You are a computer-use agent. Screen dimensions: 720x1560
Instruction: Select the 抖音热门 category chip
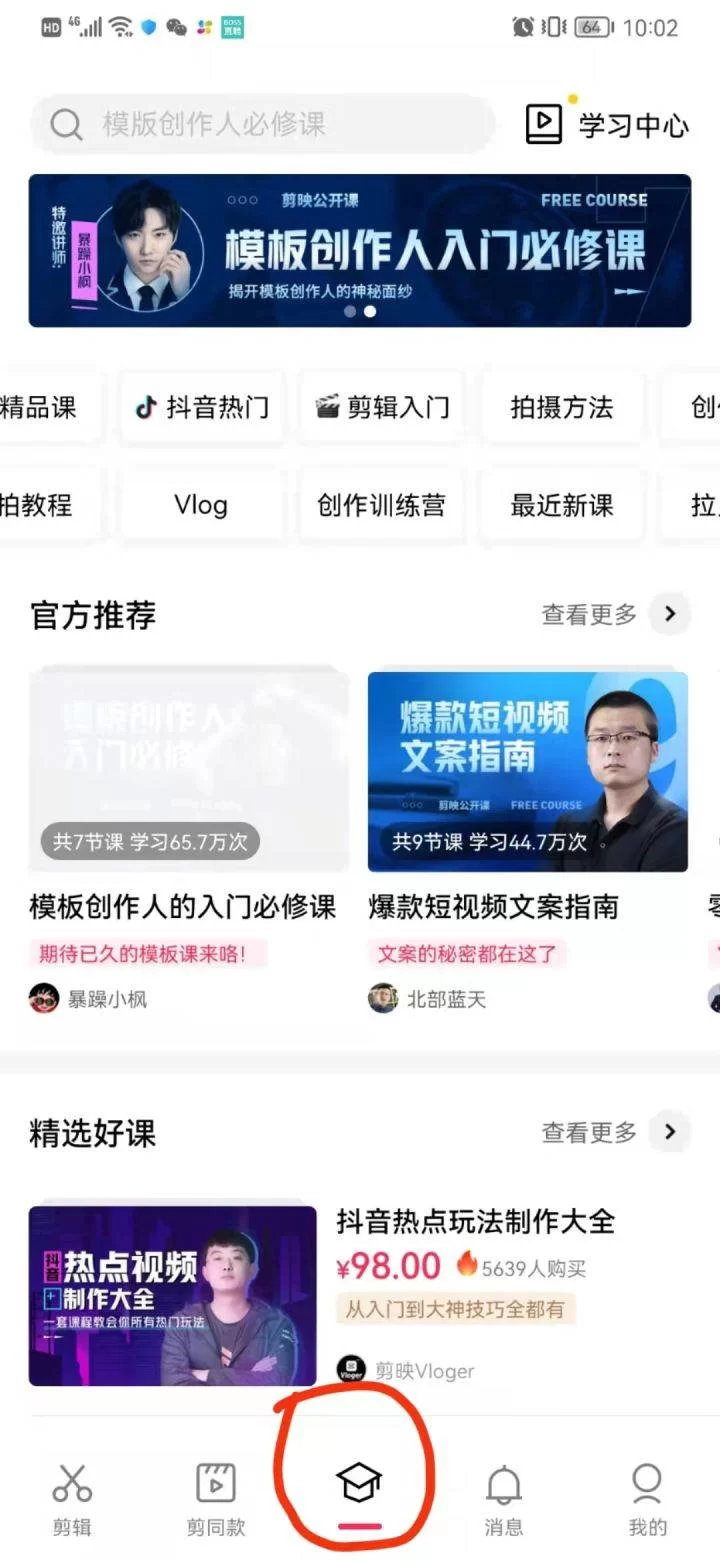[x=203, y=407]
